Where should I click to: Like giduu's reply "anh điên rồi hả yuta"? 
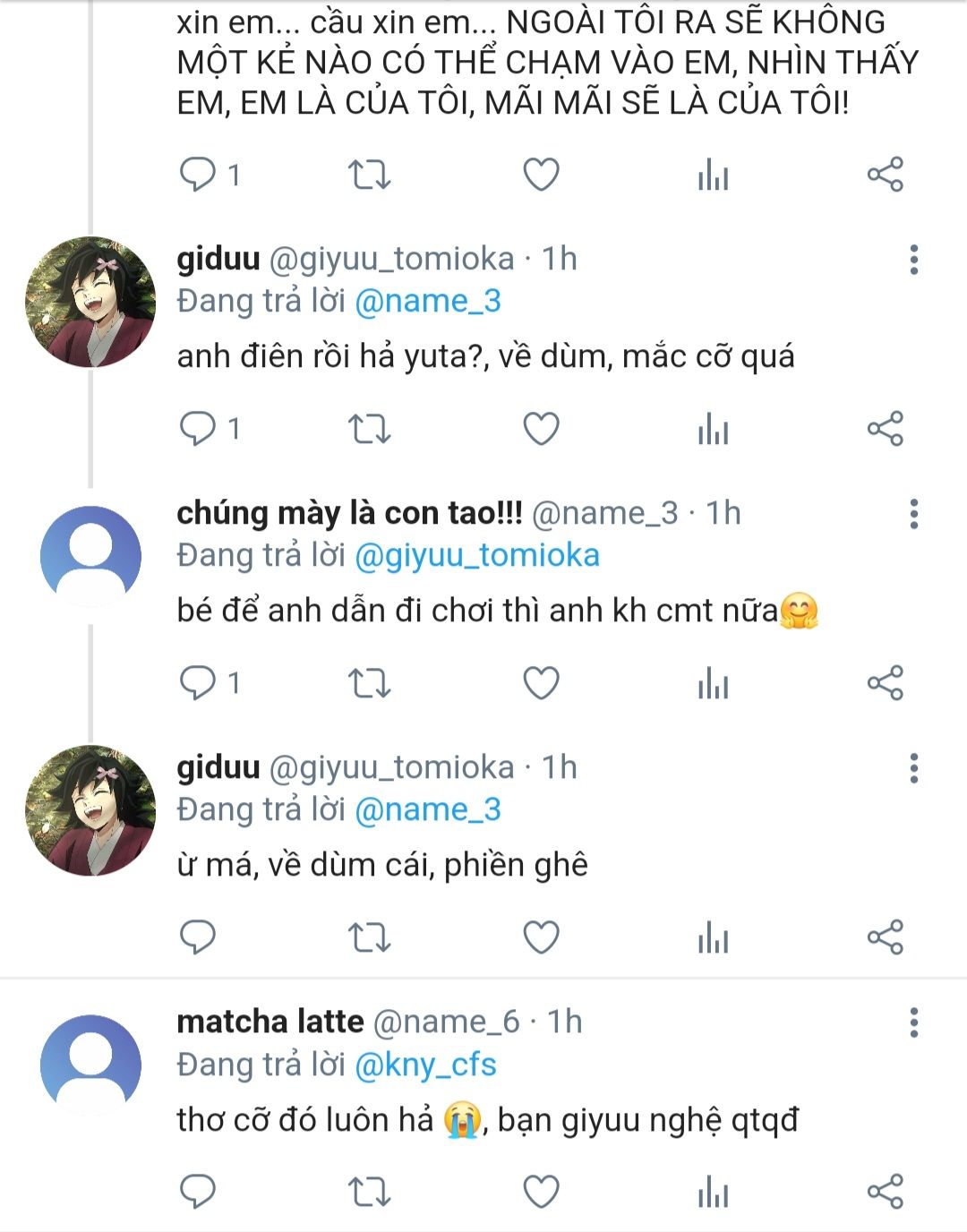pos(541,429)
